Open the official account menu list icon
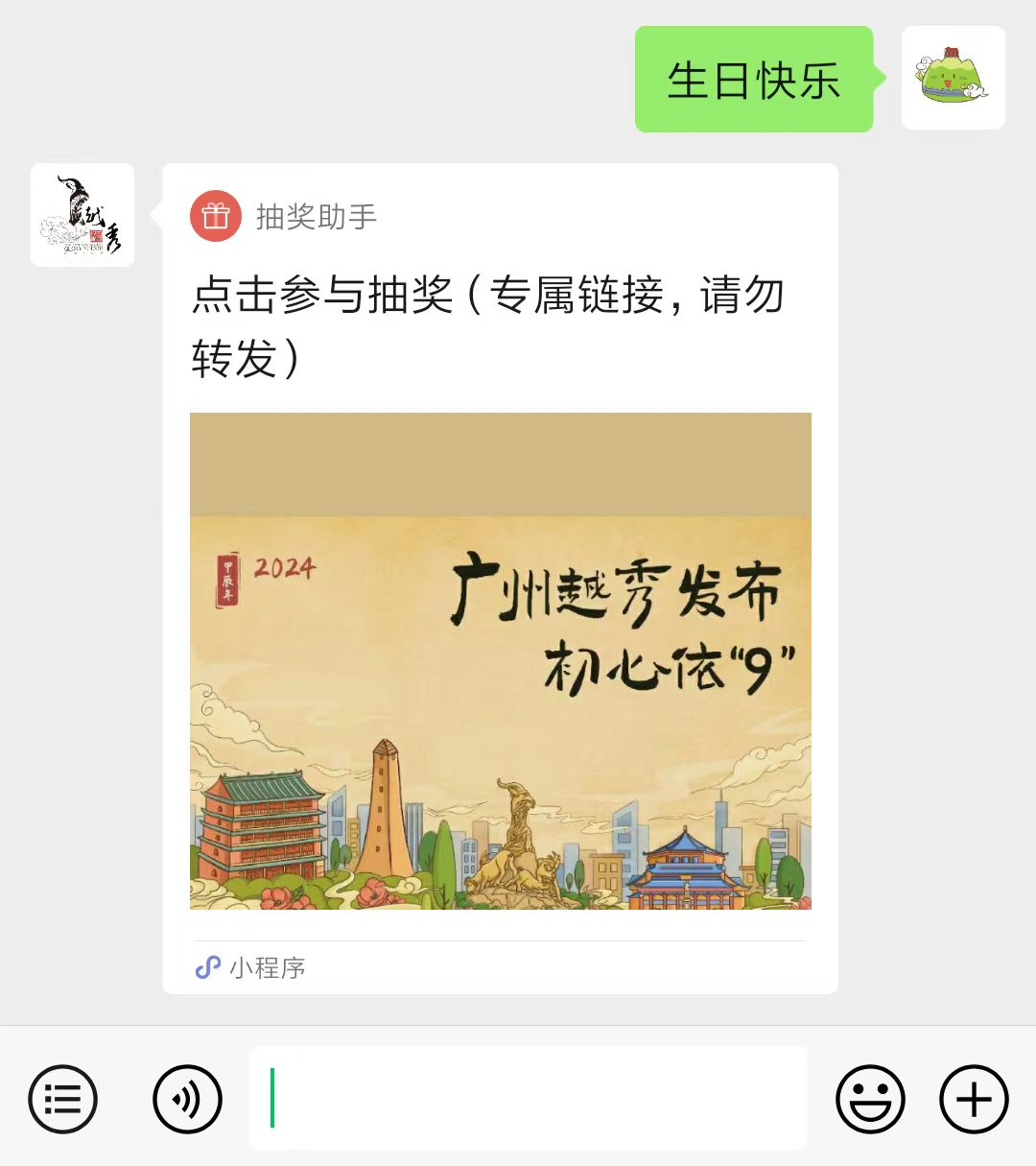 tap(62, 1099)
